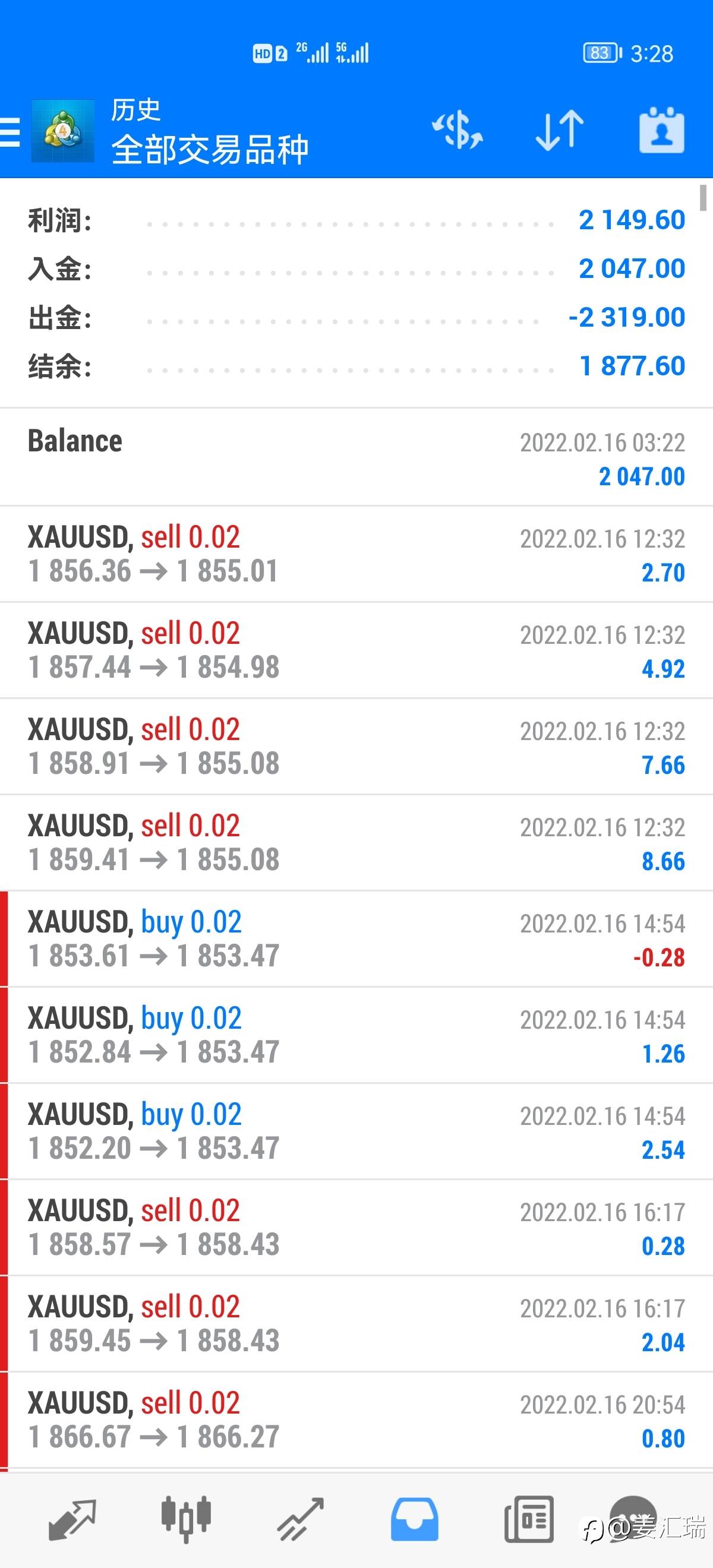Open the sell trade opened at 1 859.45

pos(356,1323)
